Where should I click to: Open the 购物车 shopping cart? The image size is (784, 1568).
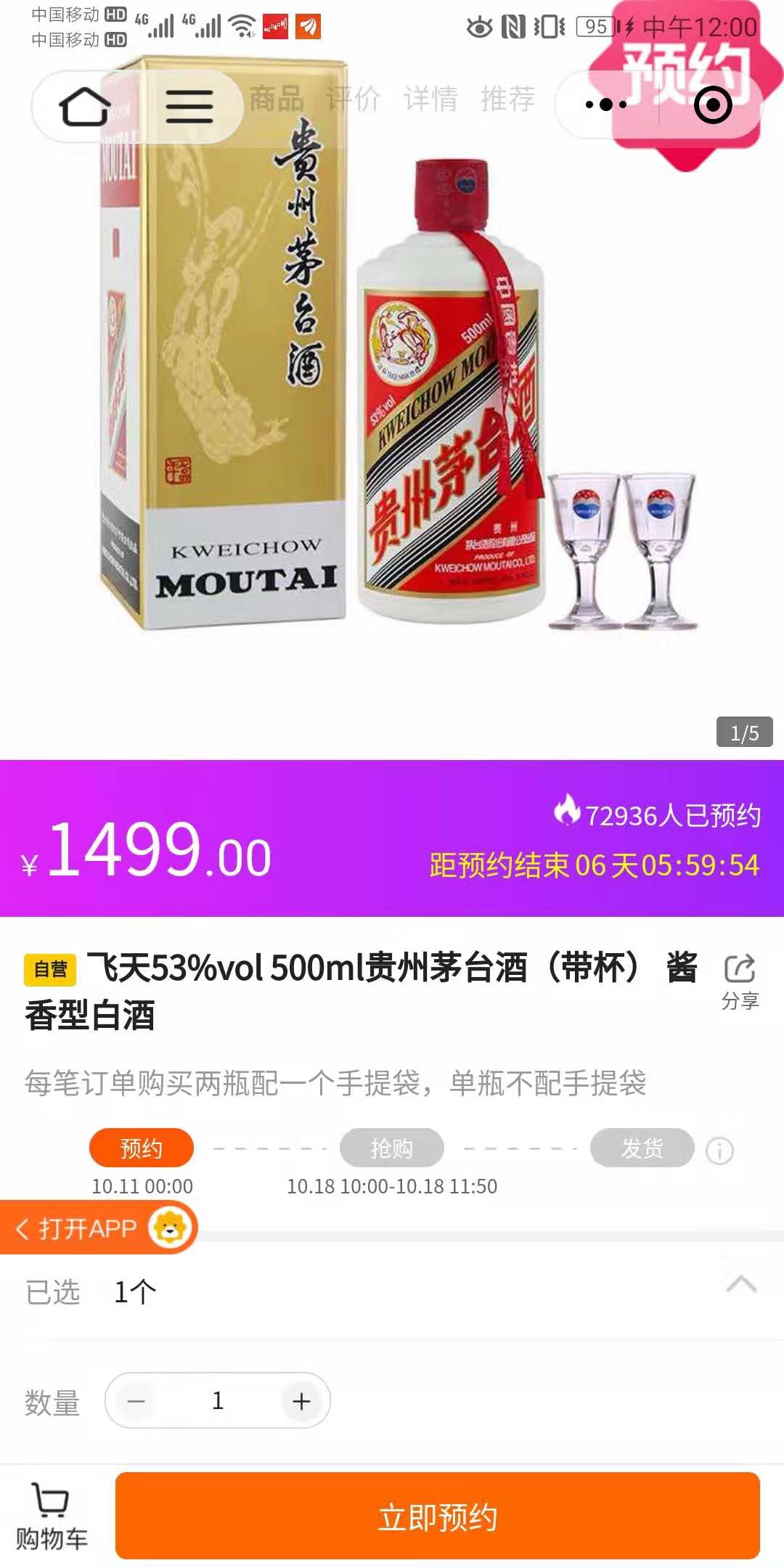click(x=52, y=1516)
